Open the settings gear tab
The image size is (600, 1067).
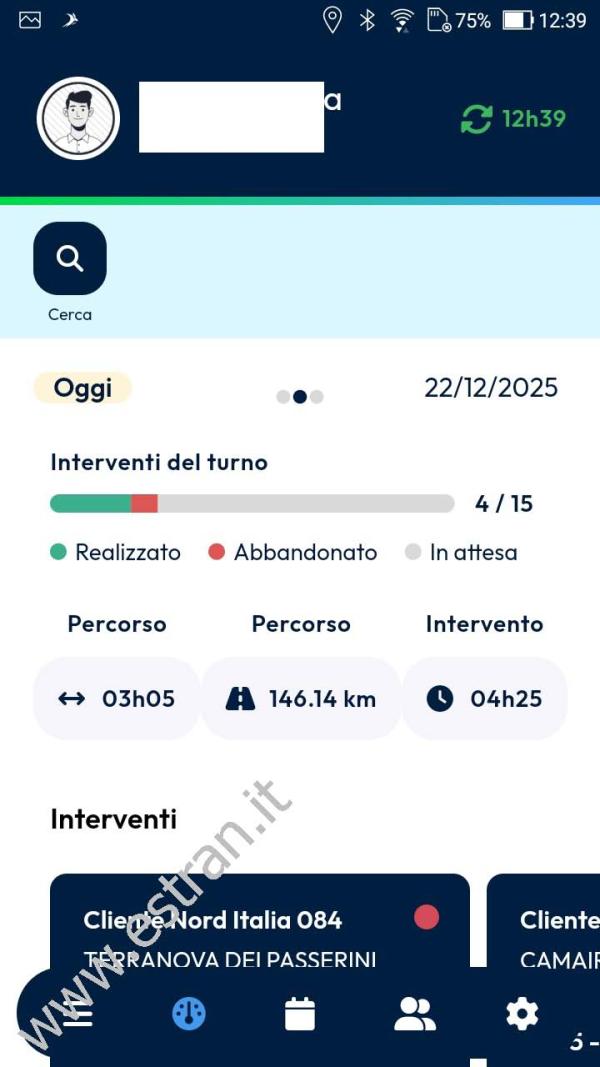[522, 1015]
